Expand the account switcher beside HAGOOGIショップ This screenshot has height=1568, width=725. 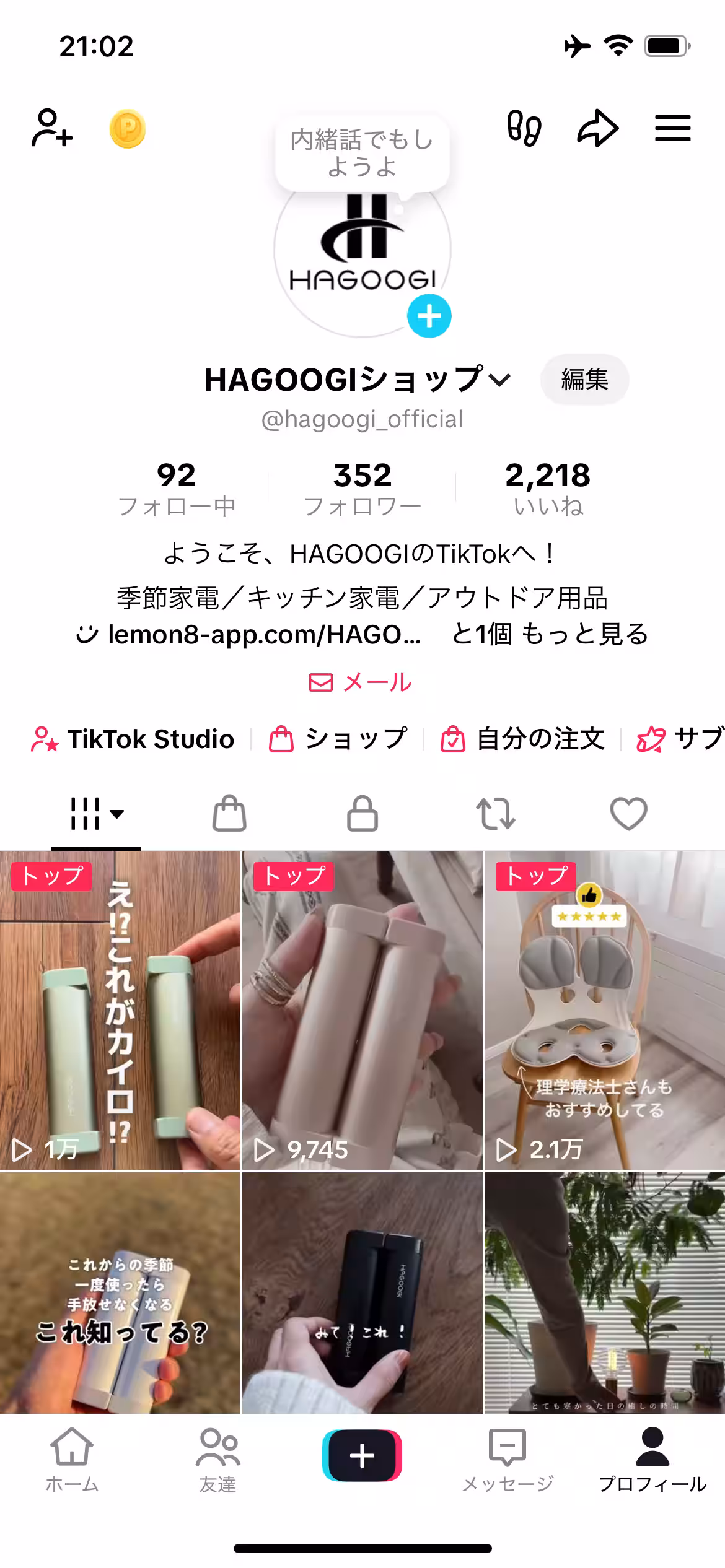click(499, 380)
